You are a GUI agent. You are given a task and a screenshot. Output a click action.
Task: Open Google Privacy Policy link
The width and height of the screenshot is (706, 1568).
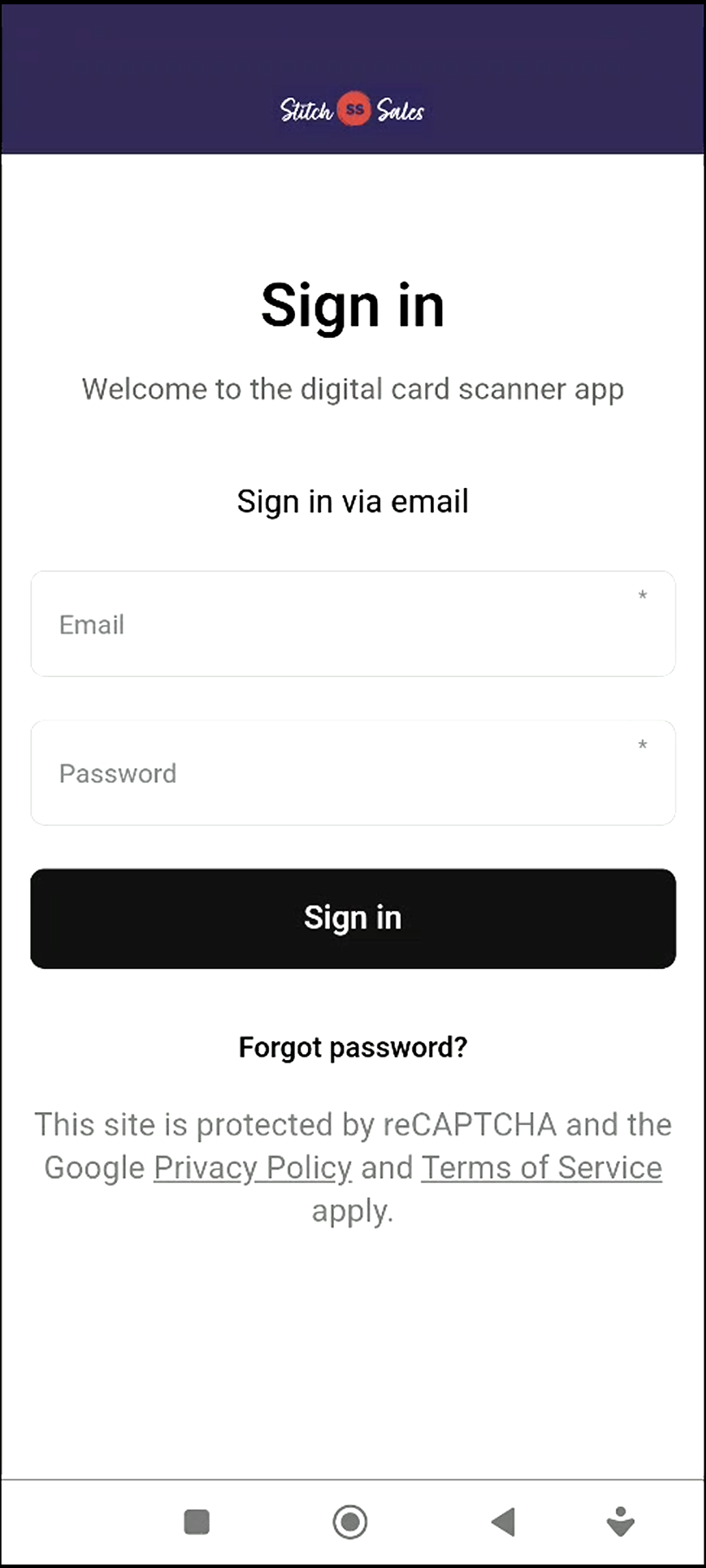(252, 1168)
